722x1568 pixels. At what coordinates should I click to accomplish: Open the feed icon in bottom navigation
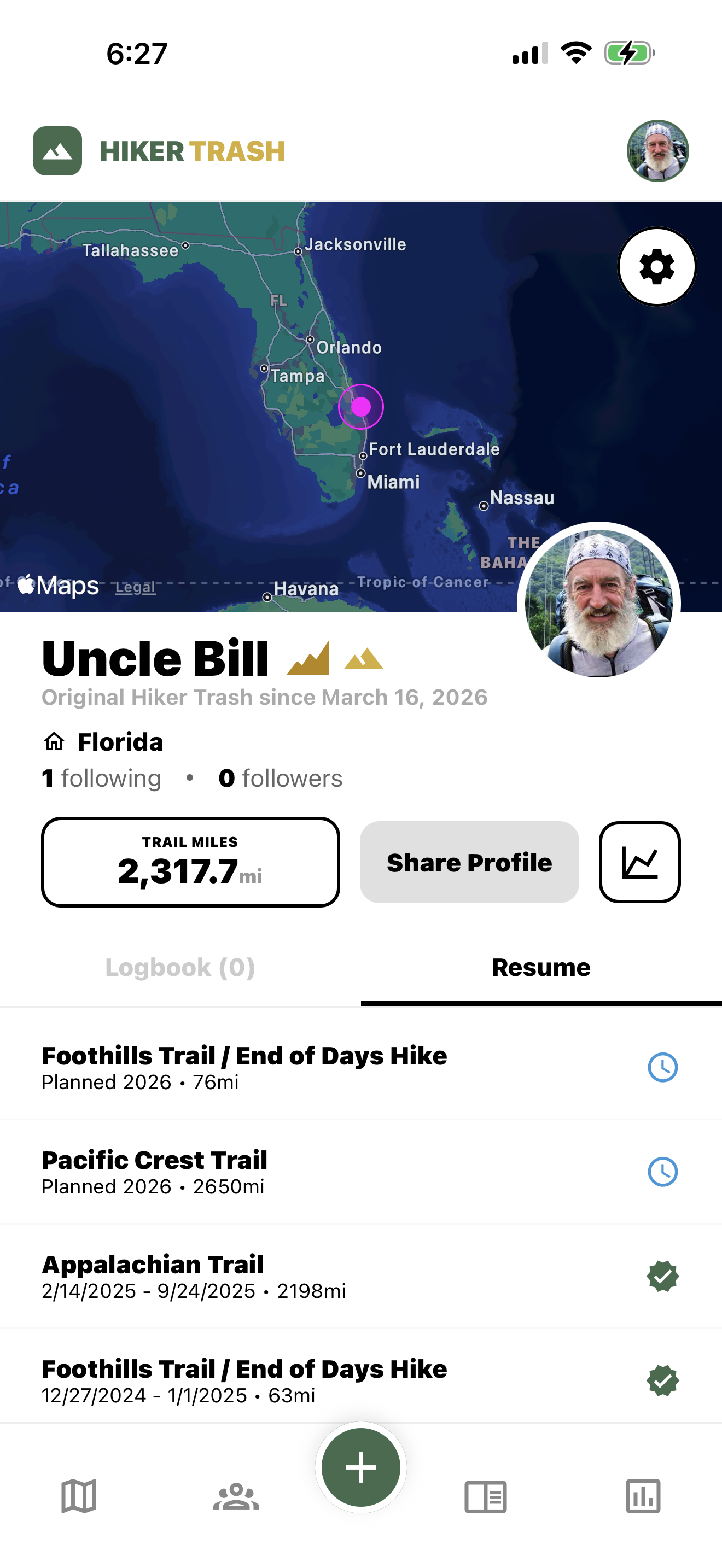485,1497
